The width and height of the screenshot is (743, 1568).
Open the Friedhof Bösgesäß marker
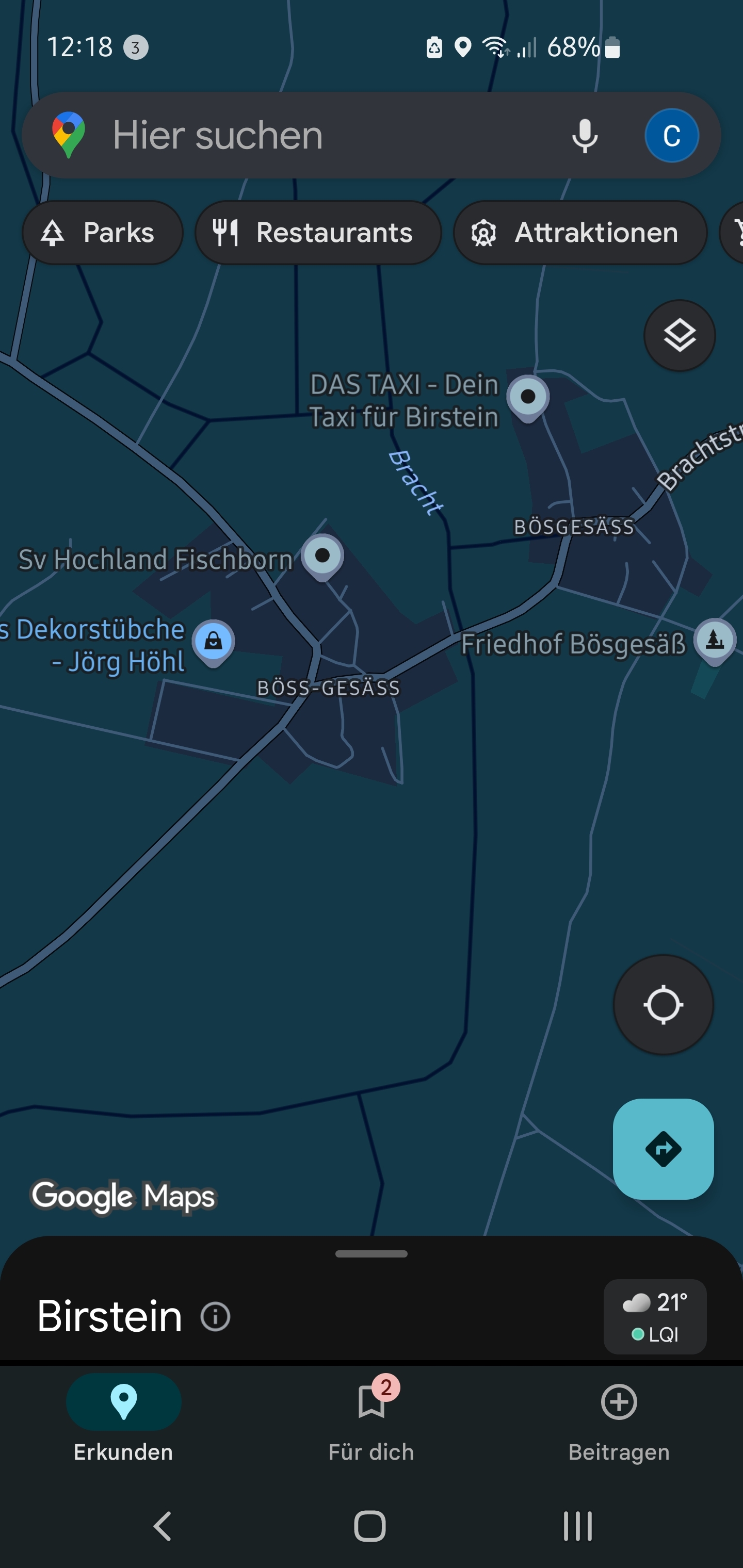click(x=715, y=640)
